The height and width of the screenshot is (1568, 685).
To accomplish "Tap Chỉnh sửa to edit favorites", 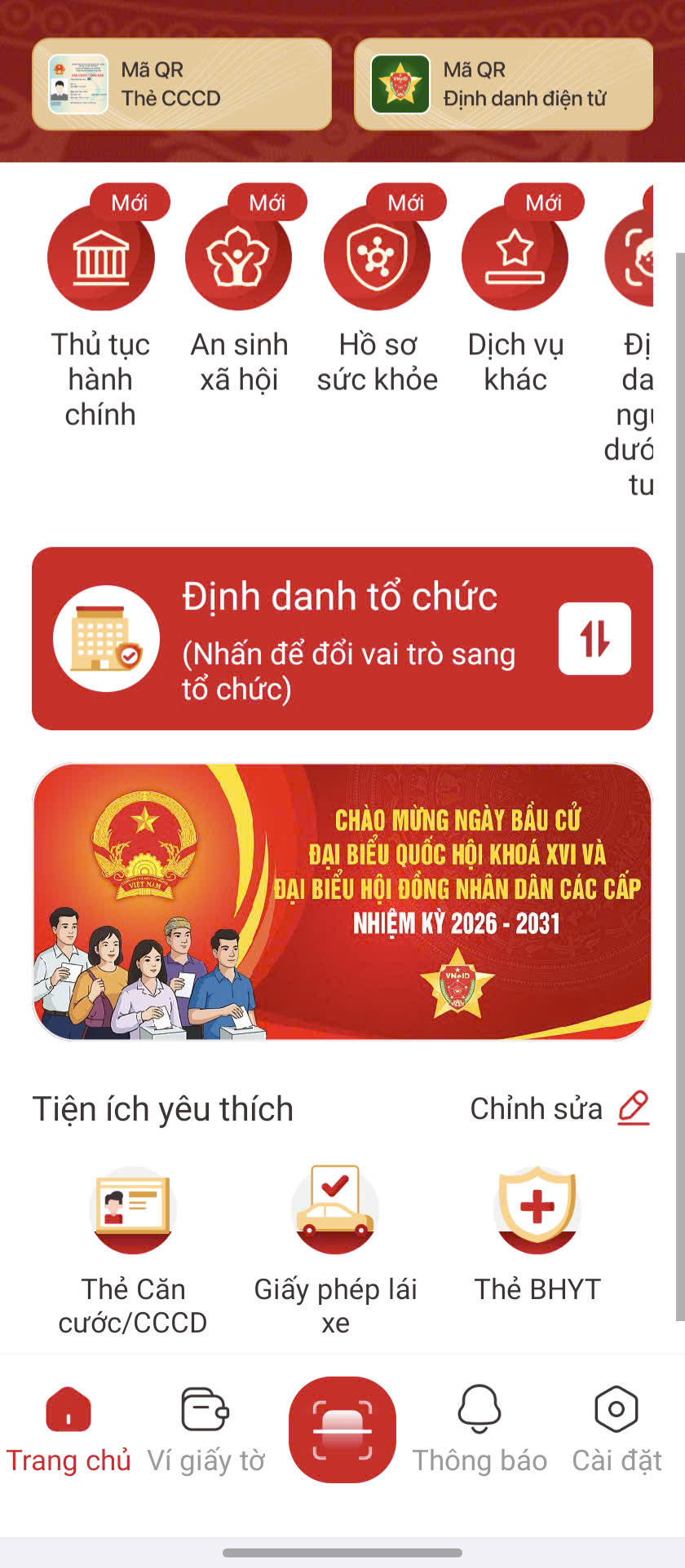I will pos(559,1108).
